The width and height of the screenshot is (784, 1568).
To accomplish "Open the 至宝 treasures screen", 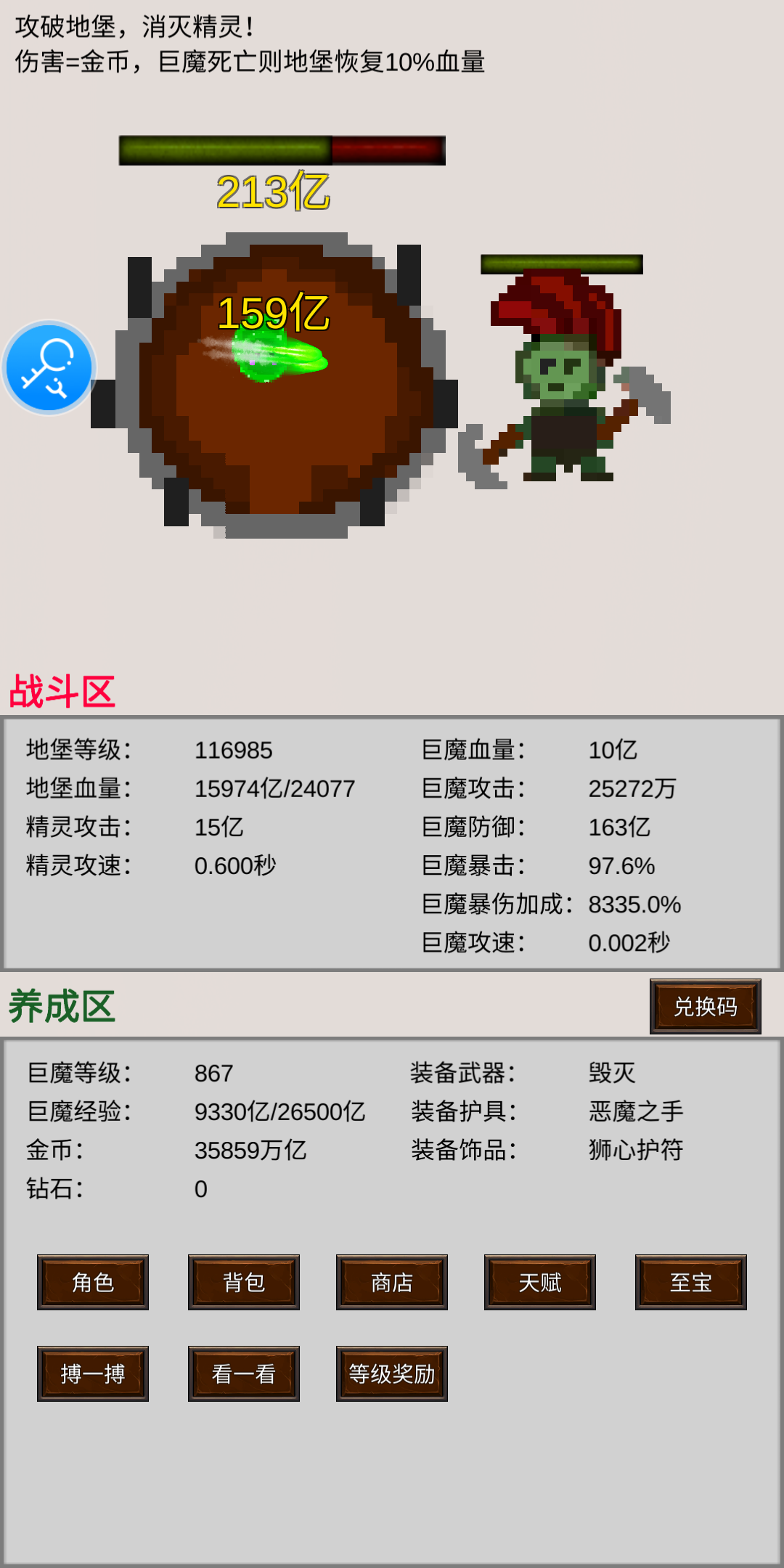I will pyautogui.click(x=691, y=1282).
